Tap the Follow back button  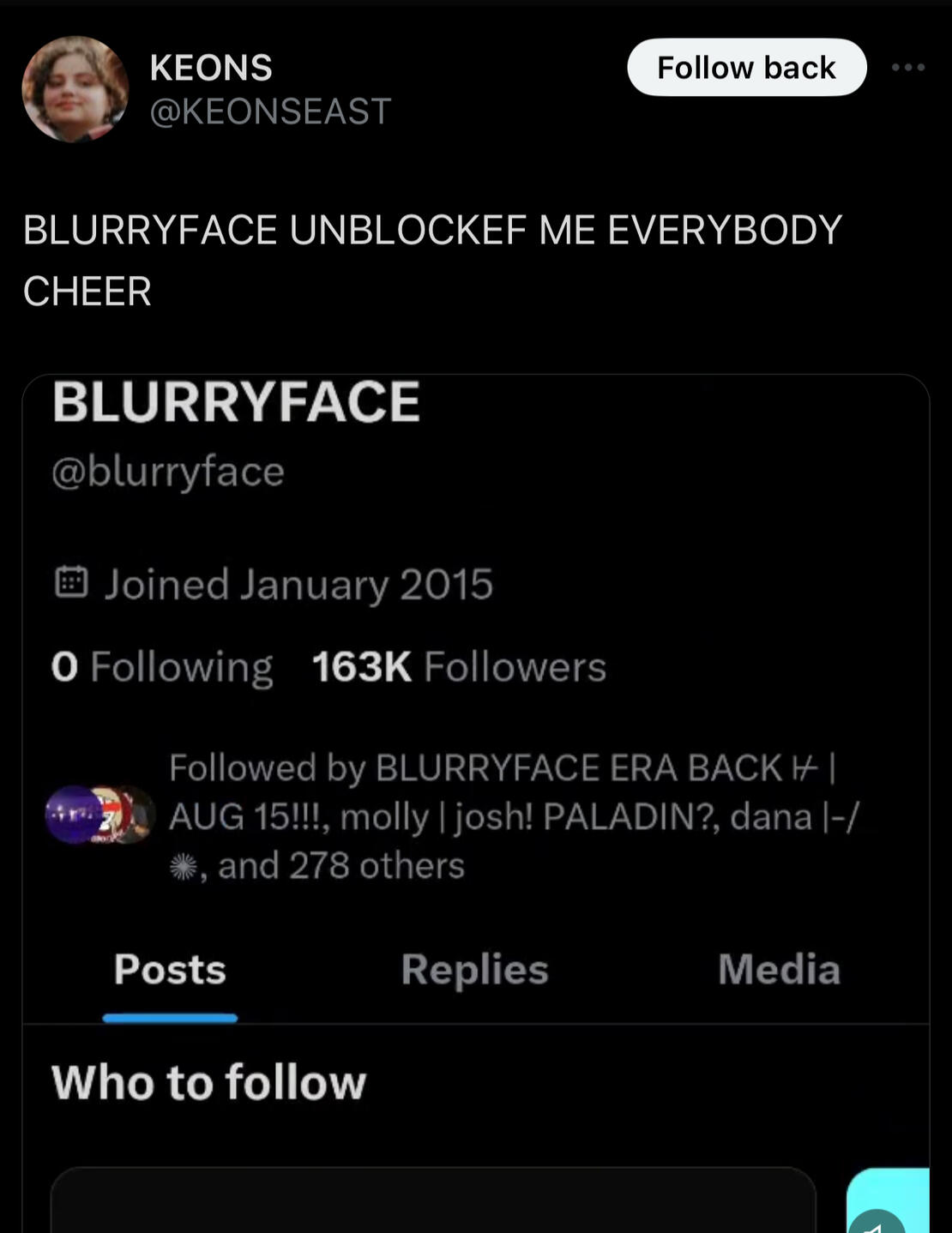[746, 68]
